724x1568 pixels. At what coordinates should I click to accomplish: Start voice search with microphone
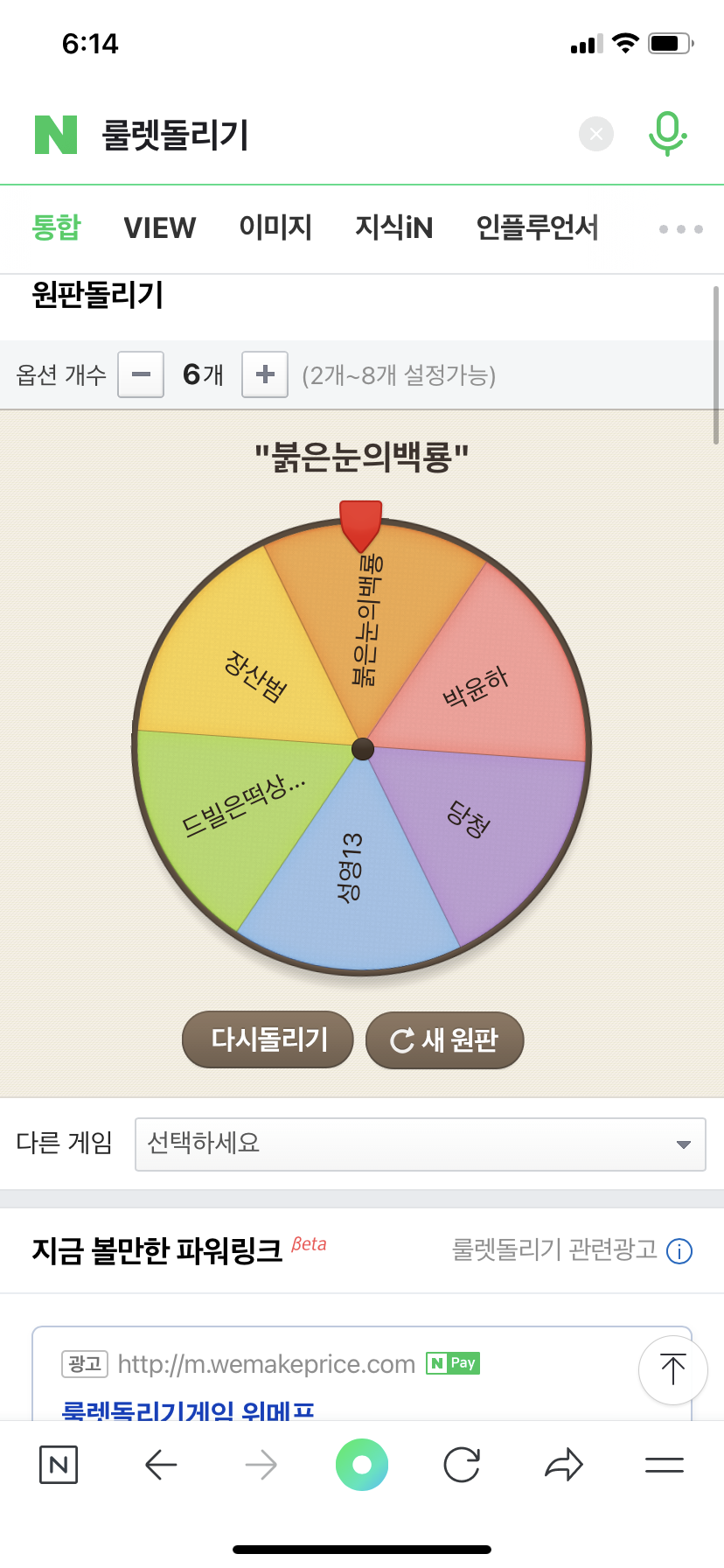pos(667,134)
